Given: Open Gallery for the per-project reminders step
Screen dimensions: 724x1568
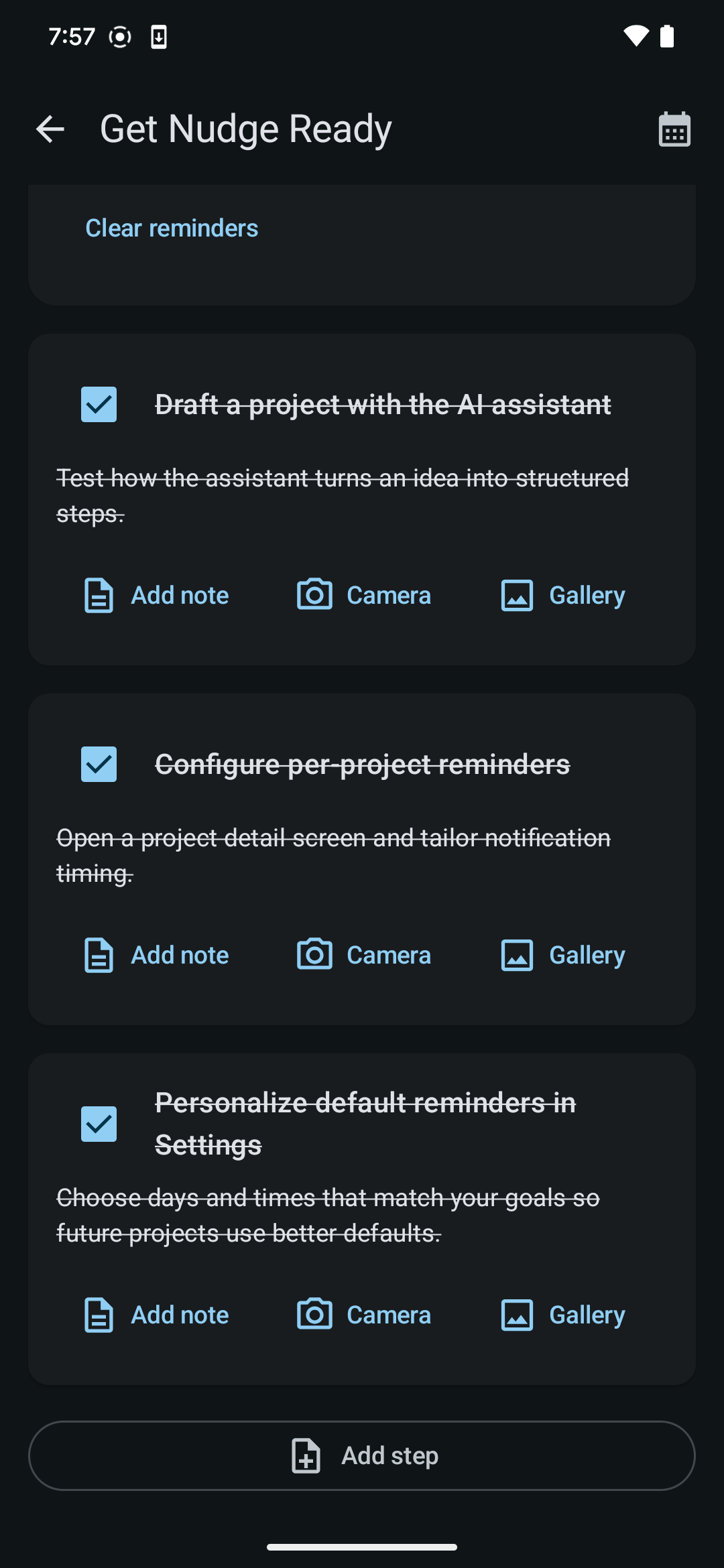Looking at the screenshot, I should point(562,954).
